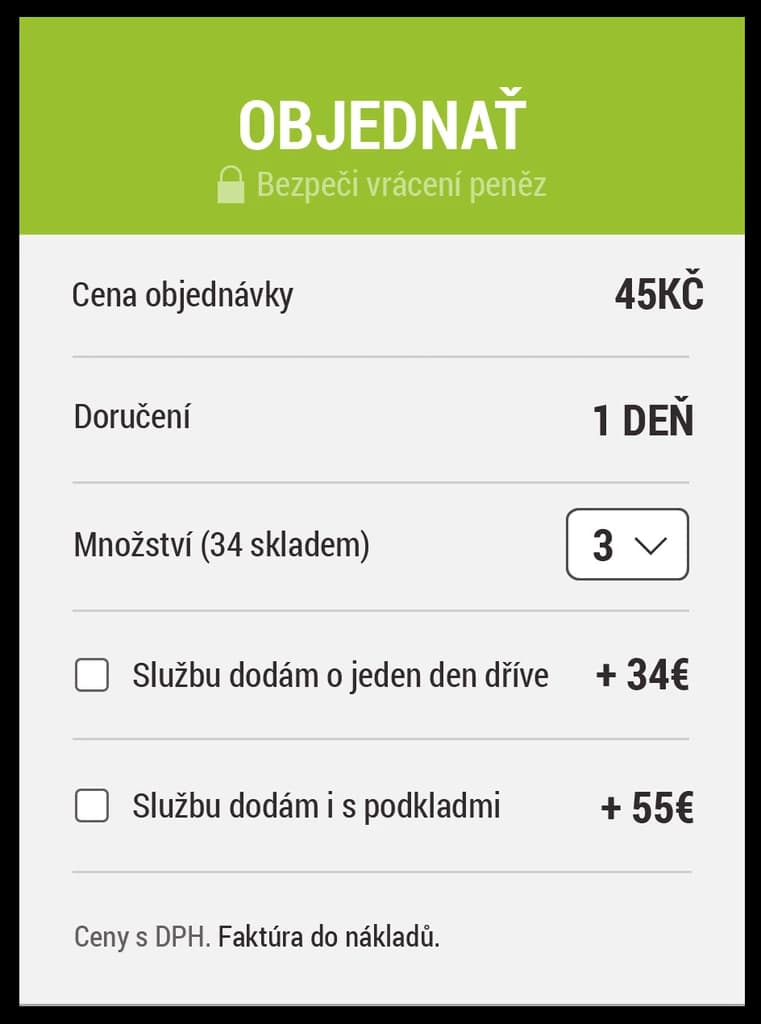Click the '+ 55€' surcharge price
The width and height of the screenshot is (761, 1024).
pyautogui.click(x=645, y=805)
